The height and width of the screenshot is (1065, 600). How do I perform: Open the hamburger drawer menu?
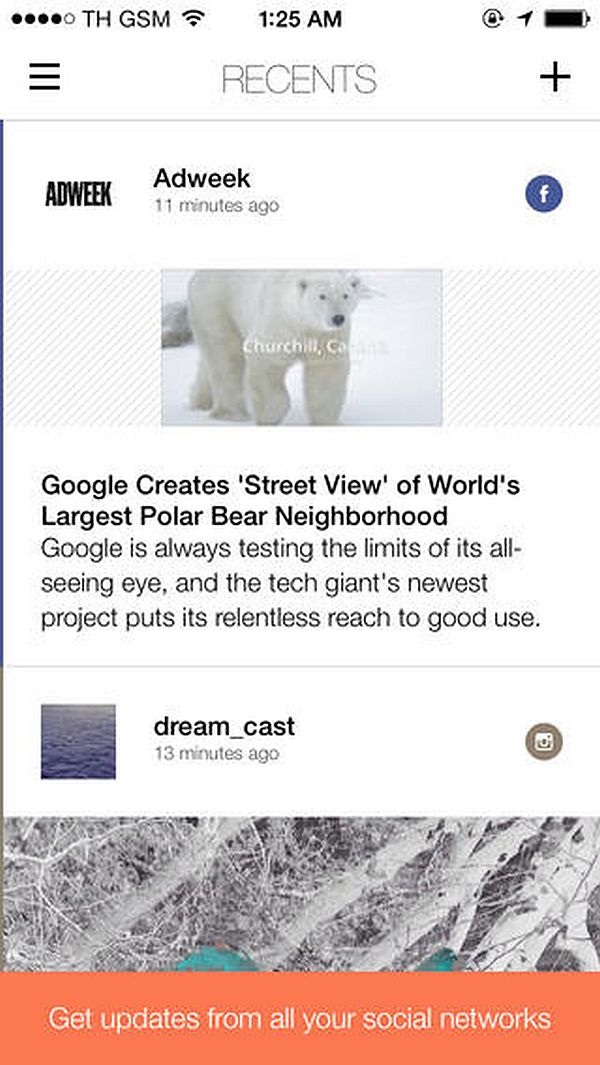point(45,77)
